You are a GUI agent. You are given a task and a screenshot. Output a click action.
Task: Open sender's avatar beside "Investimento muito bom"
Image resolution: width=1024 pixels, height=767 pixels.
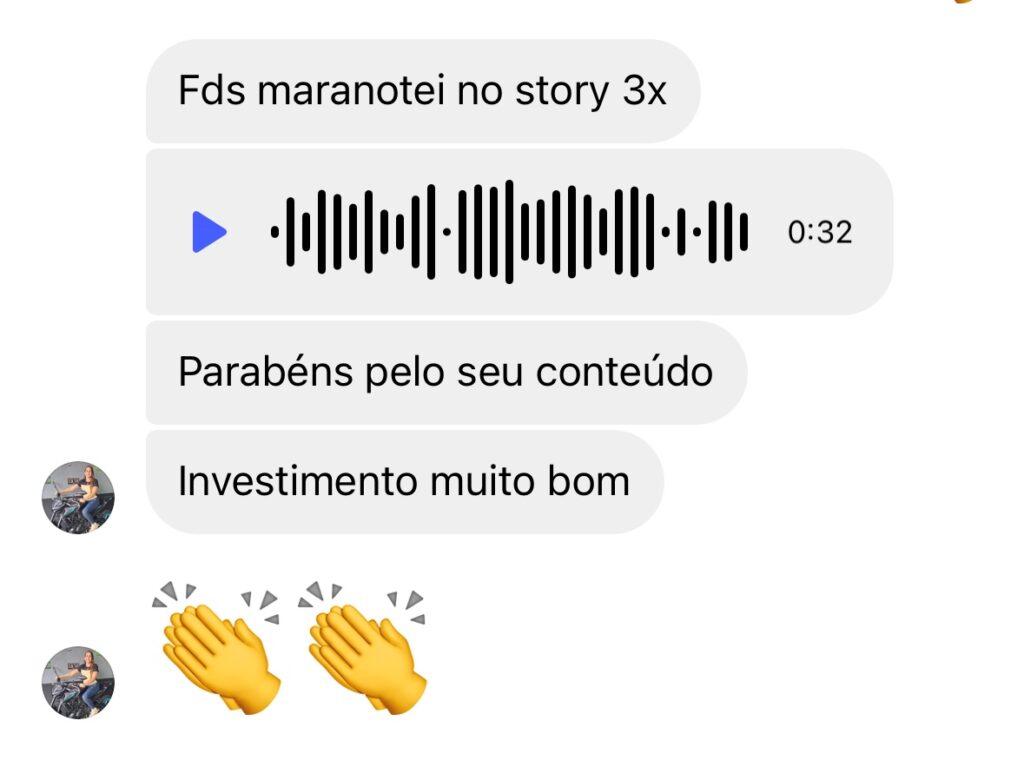78,497
